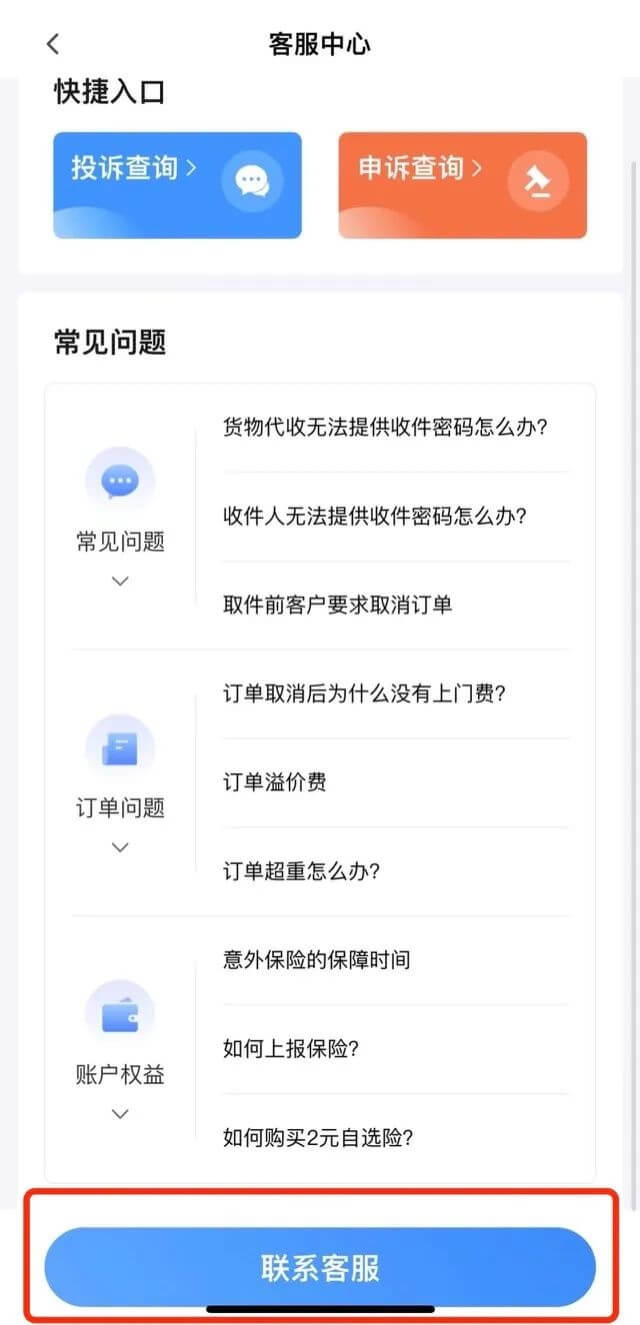Viewport: 640px width, 1325px height.
Task: Open 收件人无法提供收件密码怎么办 question
Action: [375, 516]
